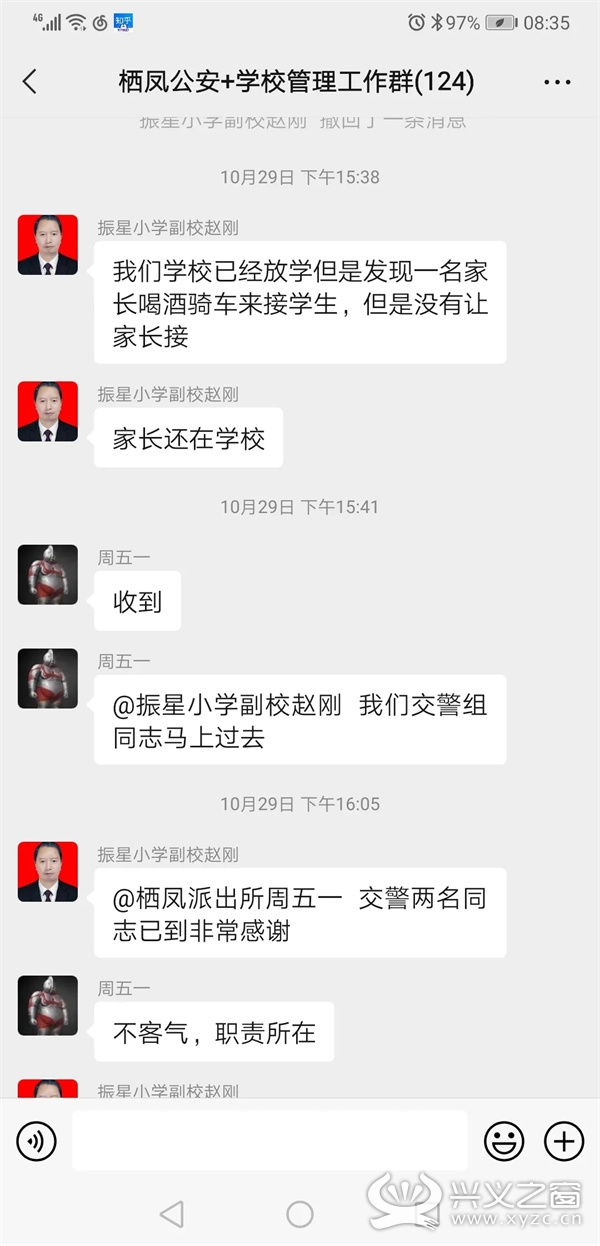Go back from the group chat
The image size is (600, 1246).
coord(29,82)
